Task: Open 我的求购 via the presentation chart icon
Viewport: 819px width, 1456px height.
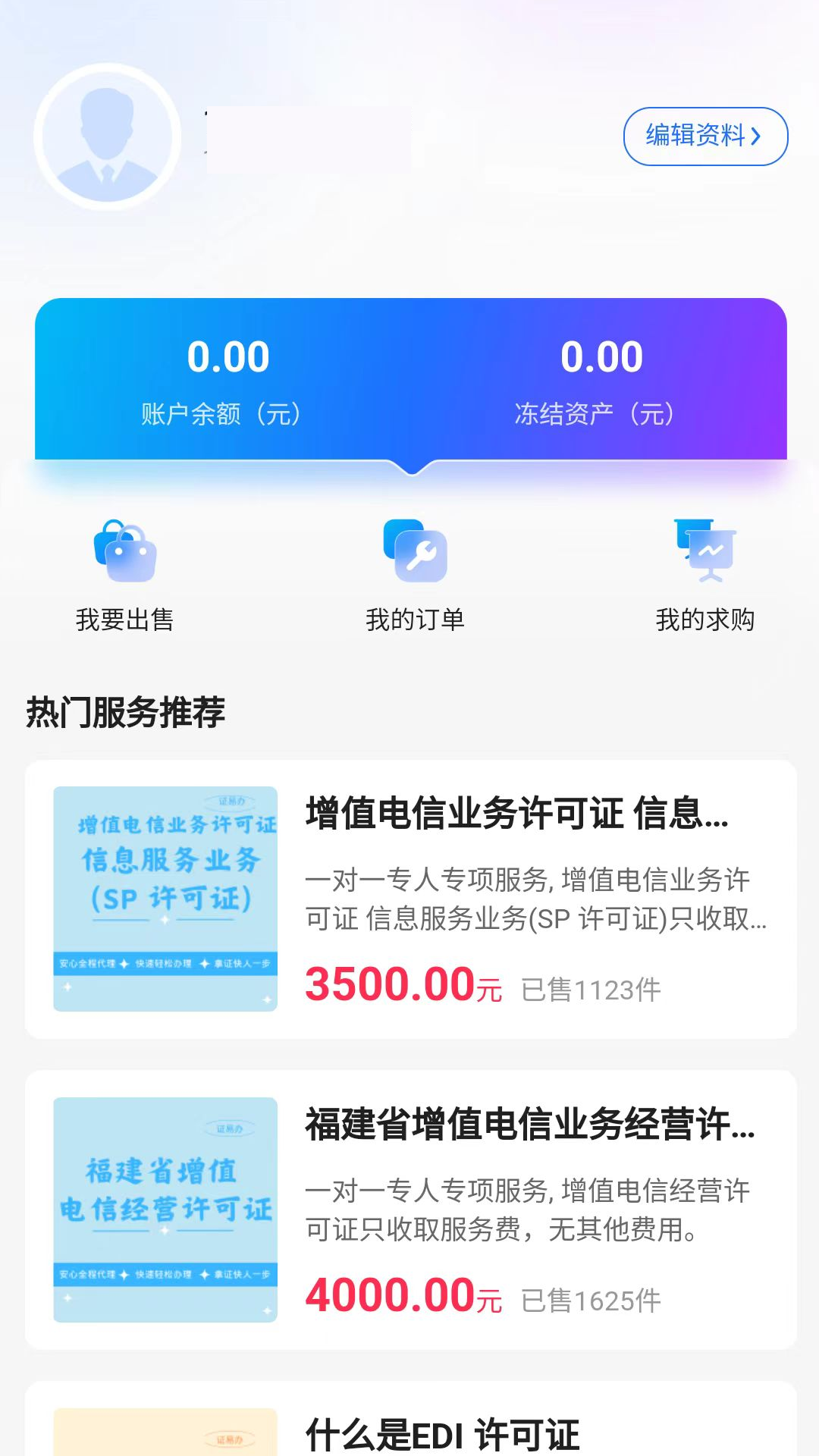Action: pos(704,552)
